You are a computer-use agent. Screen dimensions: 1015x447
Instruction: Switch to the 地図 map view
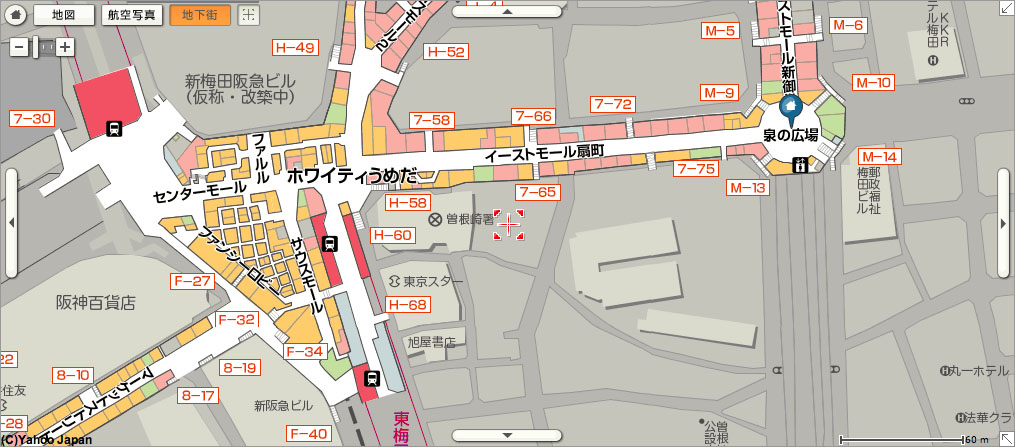pos(64,15)
